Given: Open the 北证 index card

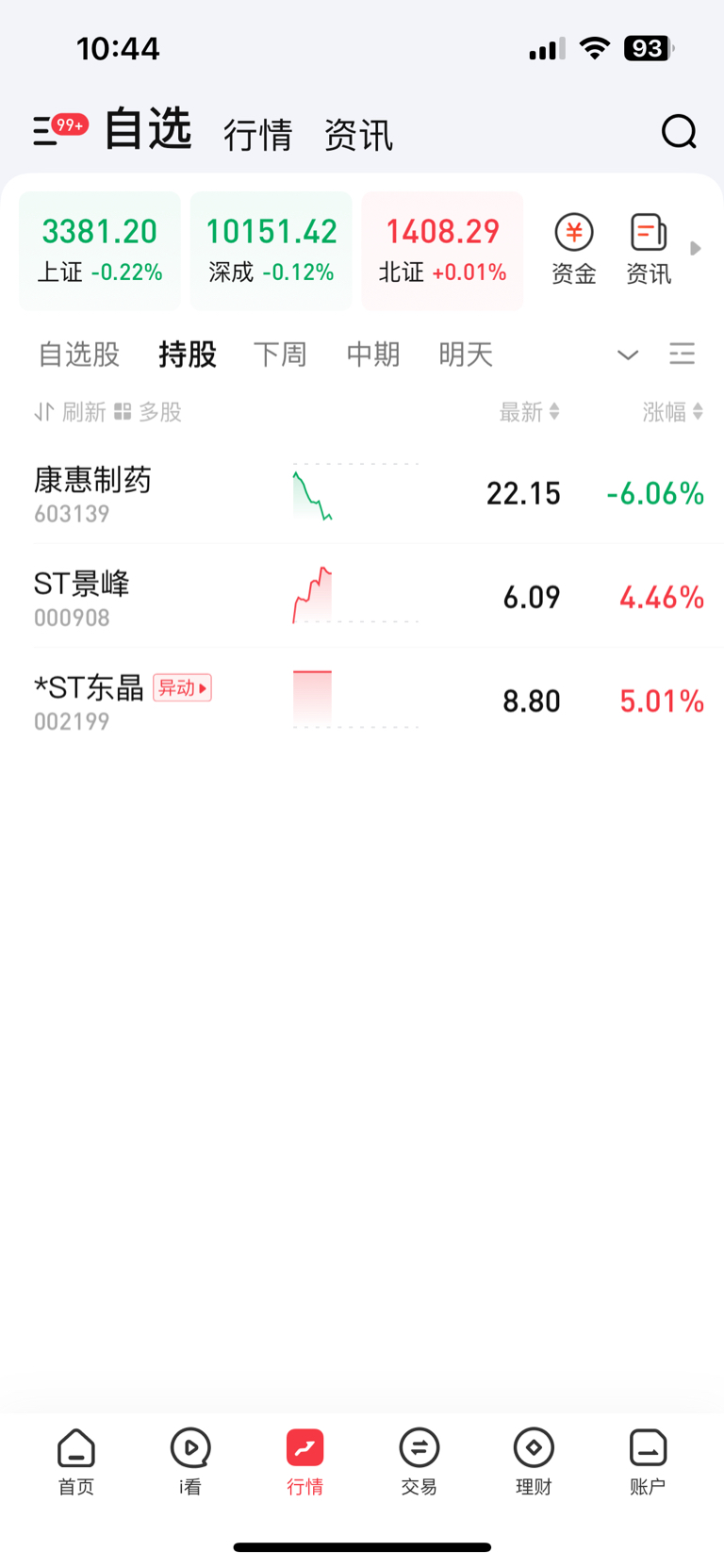Looking at the screenshot, I should click(x=442, y=251).
